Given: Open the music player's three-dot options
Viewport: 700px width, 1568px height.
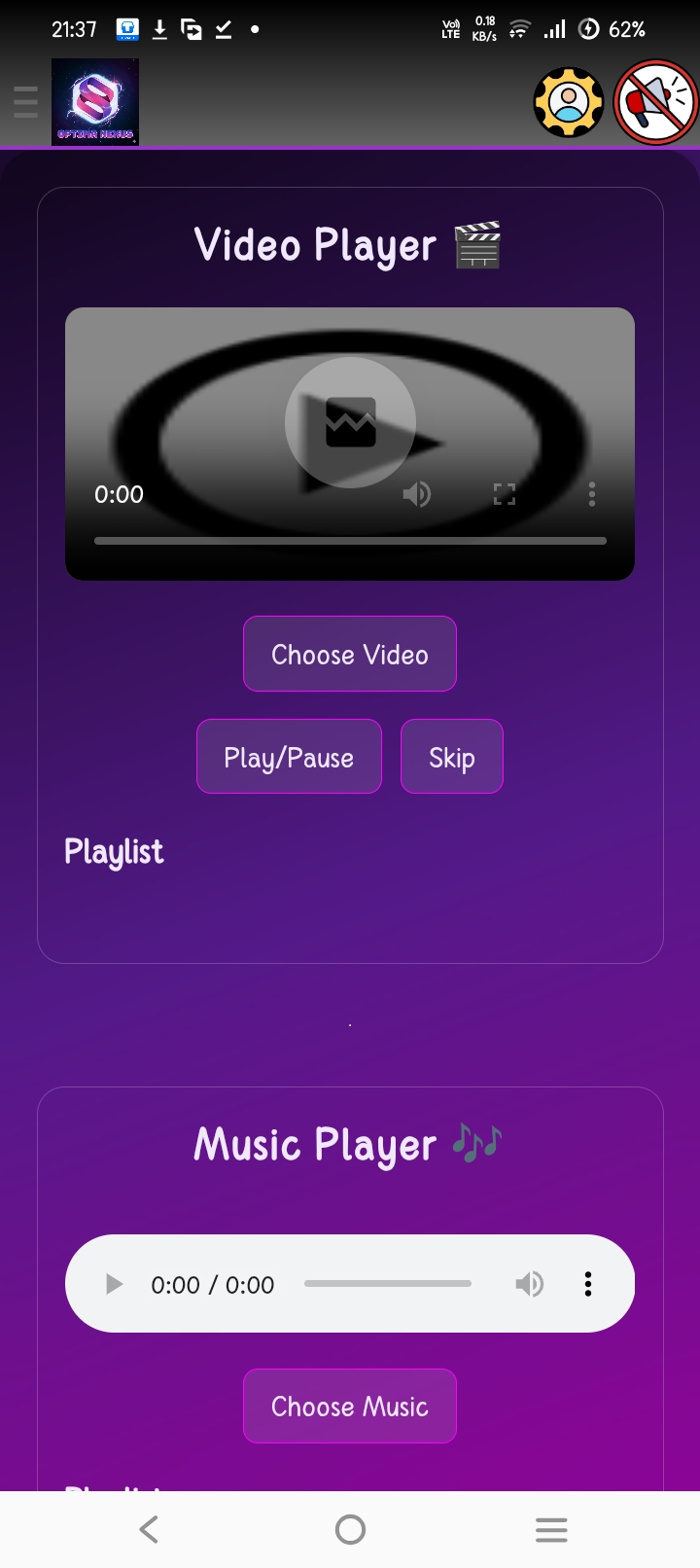Looking at the screenshot, I should 587,1284.
